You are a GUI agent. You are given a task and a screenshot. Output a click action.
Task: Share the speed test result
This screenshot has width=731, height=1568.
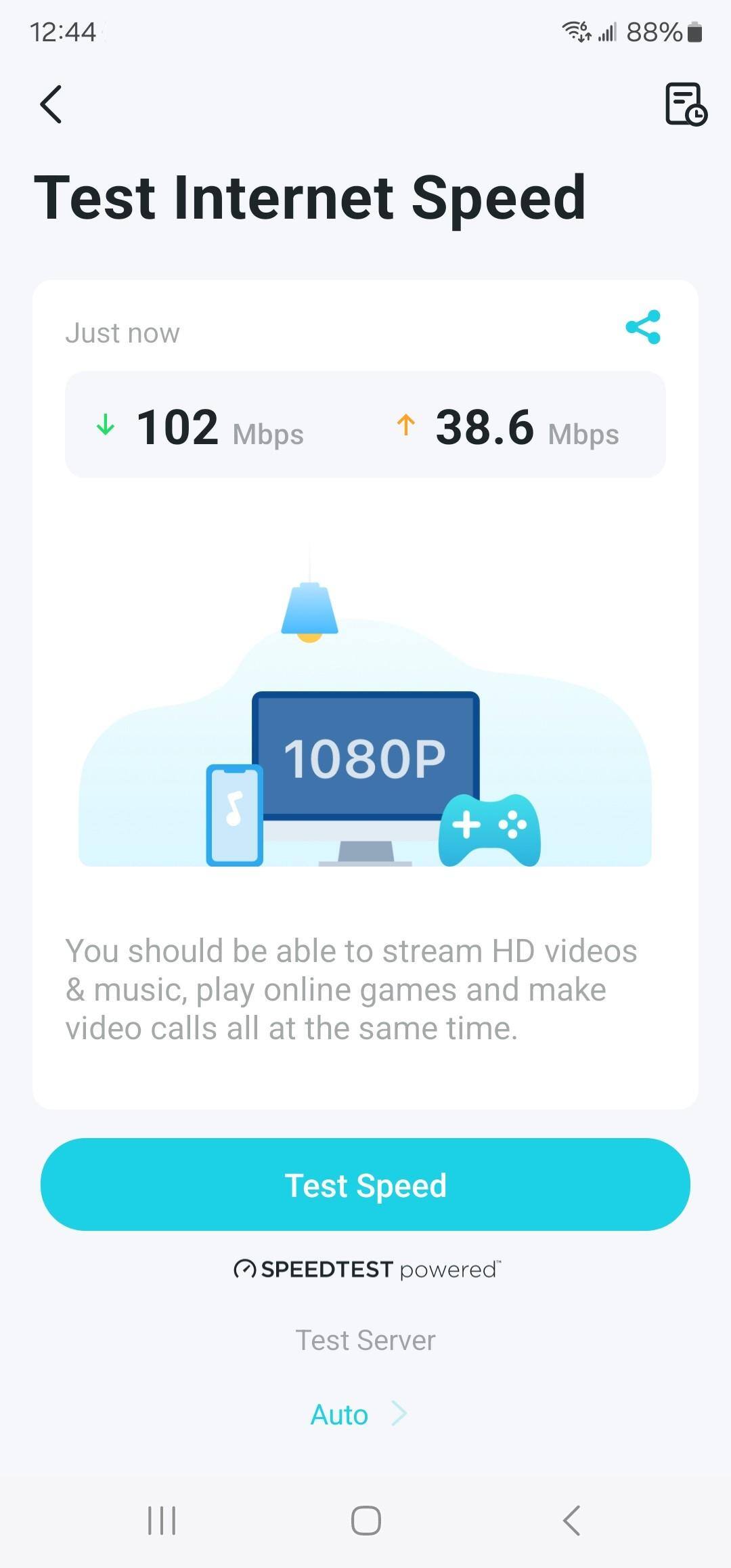[x=643, y=328]
